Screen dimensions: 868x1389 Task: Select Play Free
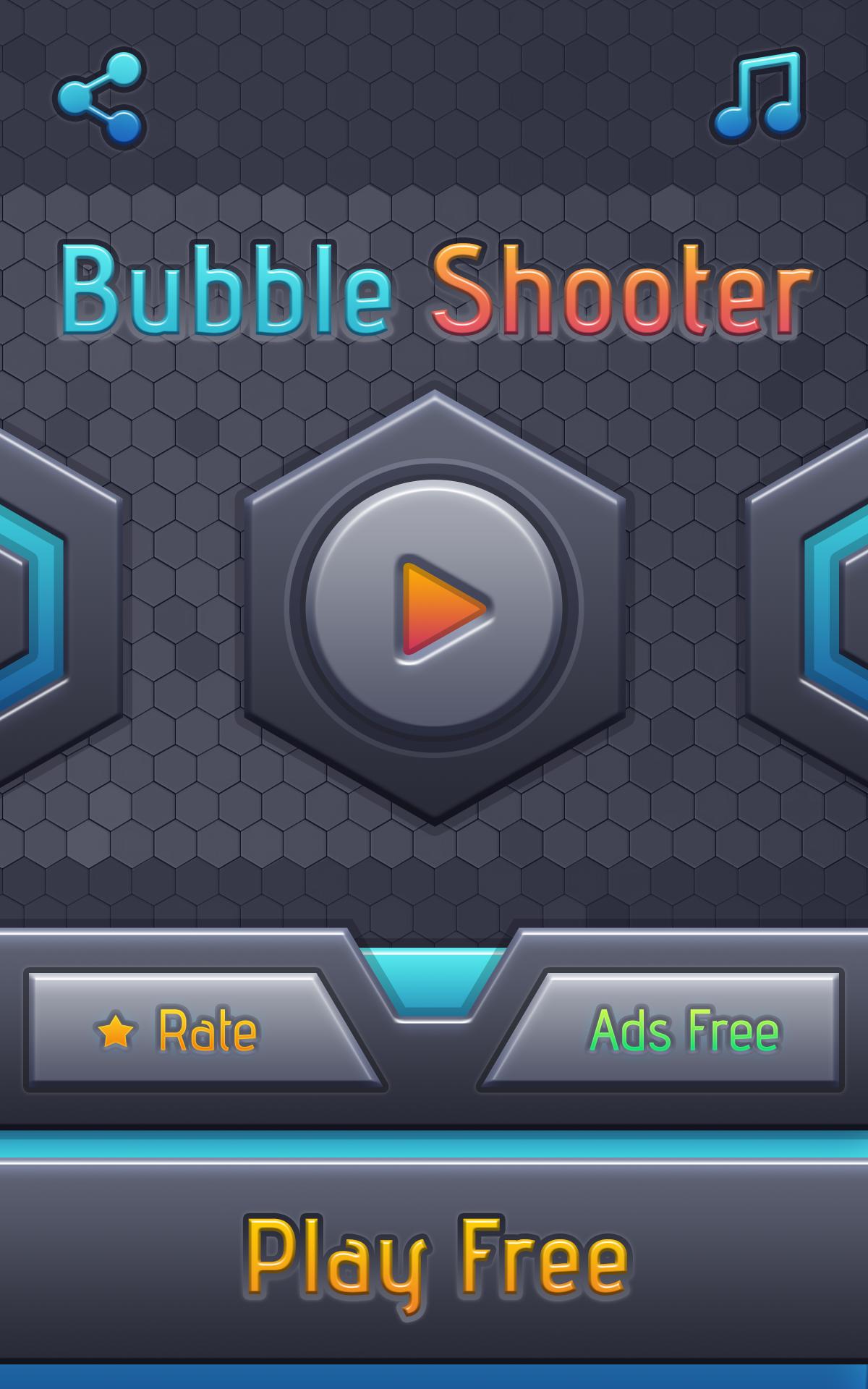[434, 1259]
